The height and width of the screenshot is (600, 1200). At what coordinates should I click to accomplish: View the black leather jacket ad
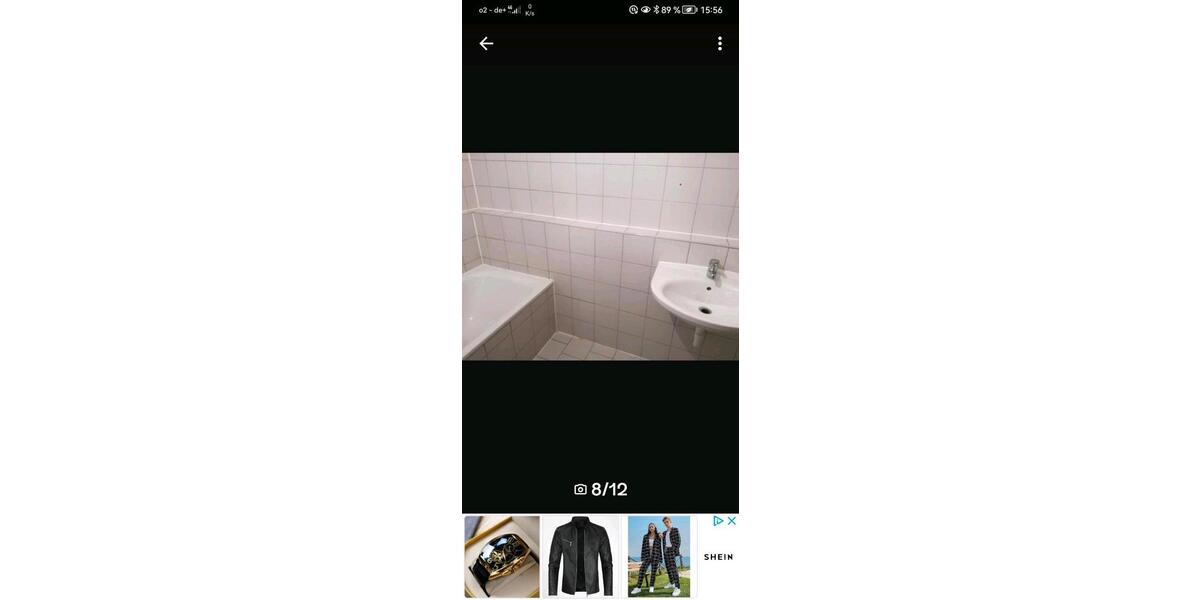point(580,556)
